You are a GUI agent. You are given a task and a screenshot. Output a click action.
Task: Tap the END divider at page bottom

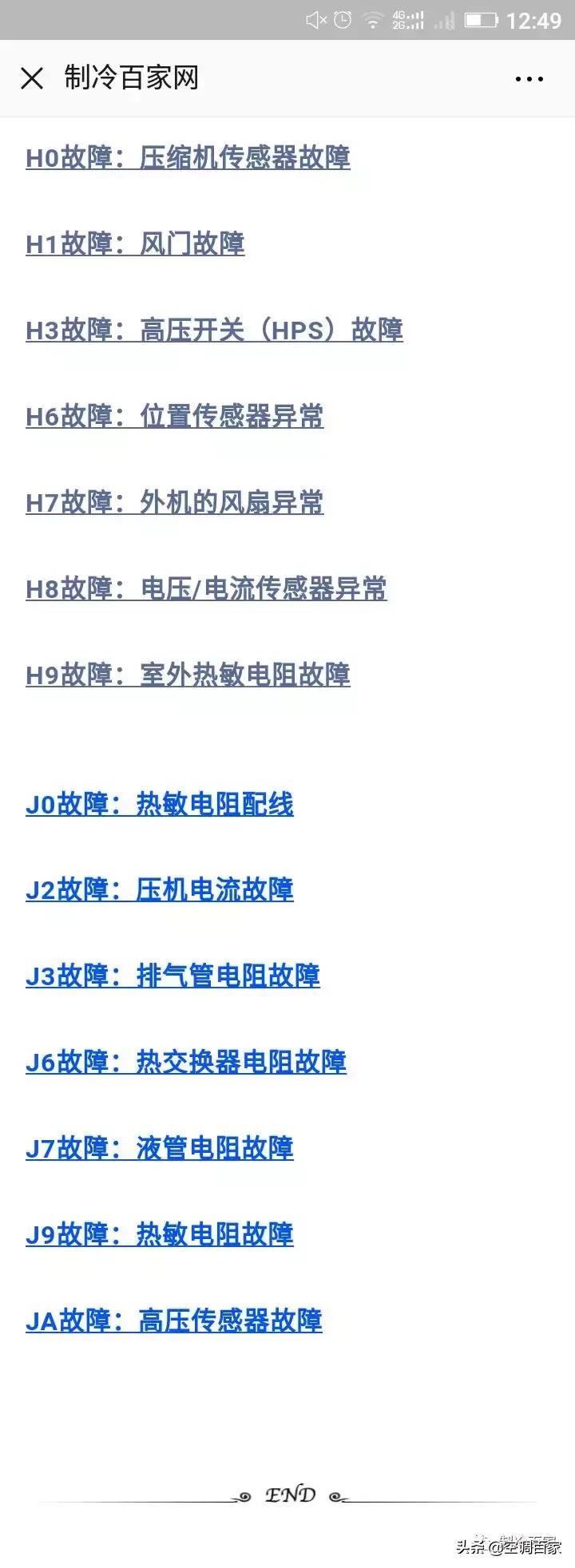coord(291,1492)
